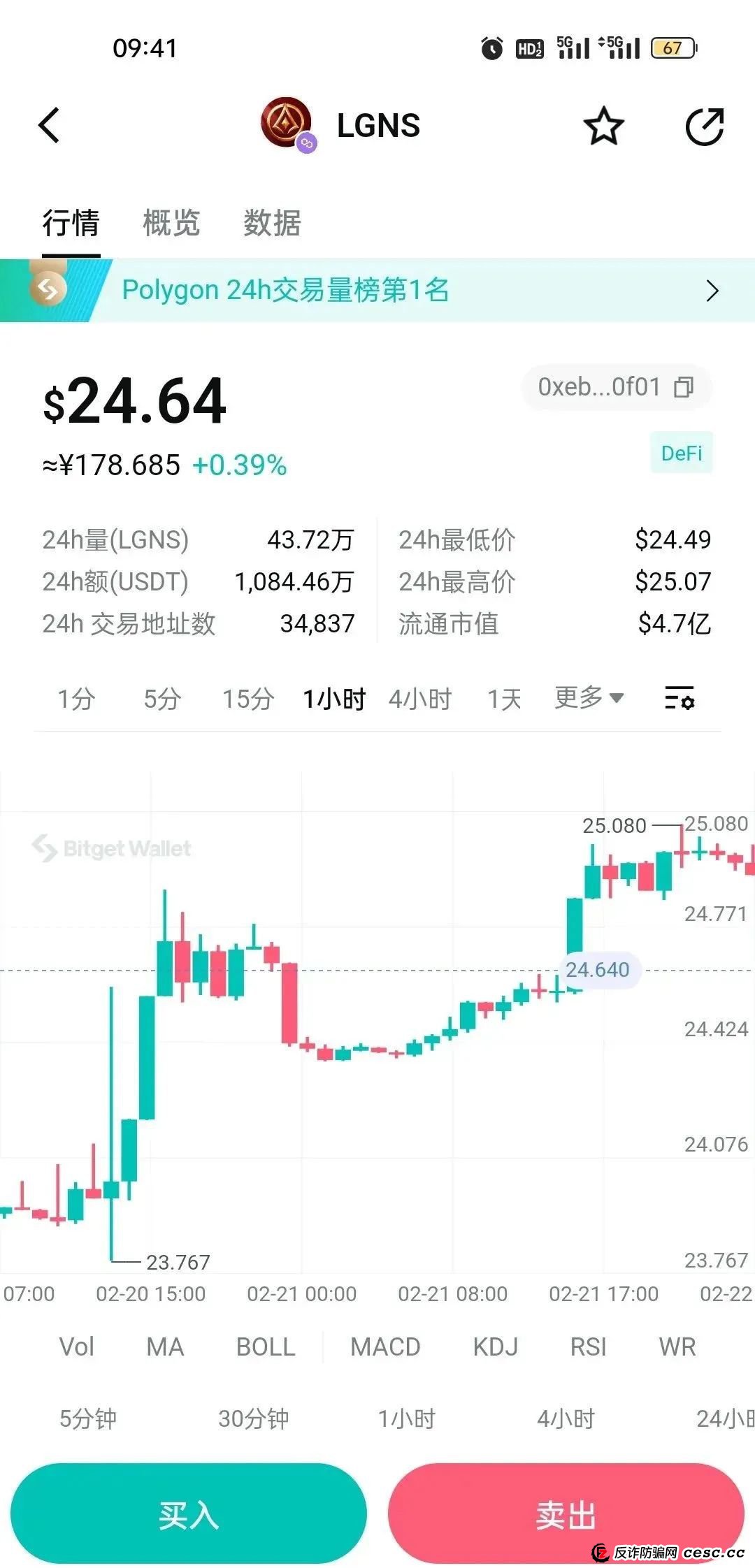
Task: Switch to the 概览 tab
Action: coord(171,222)
